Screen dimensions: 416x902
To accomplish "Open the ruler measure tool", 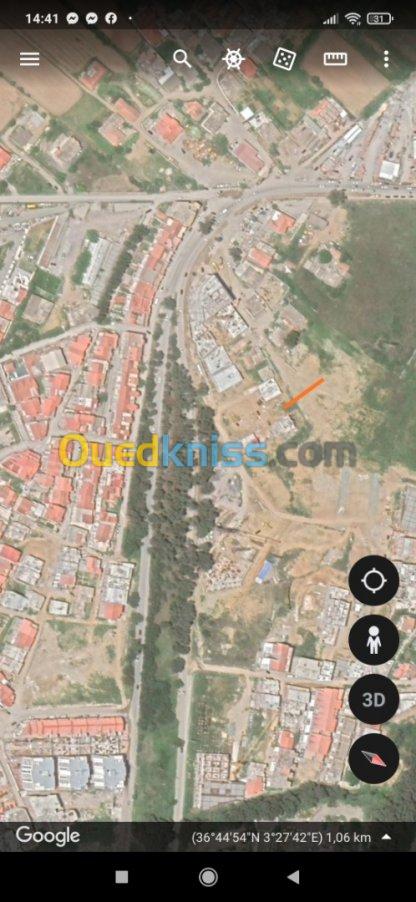I will (335, 59).
